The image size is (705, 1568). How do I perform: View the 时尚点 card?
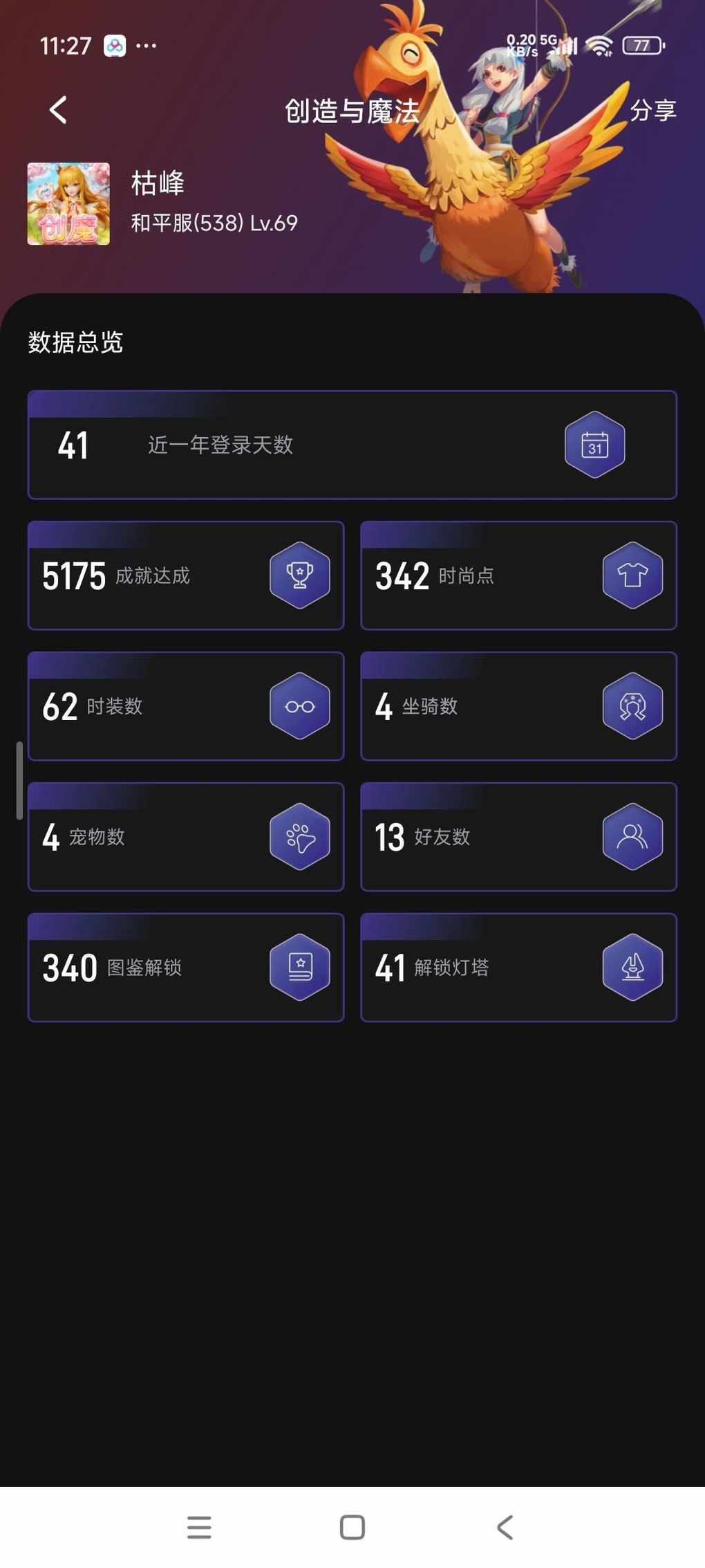click(518, 575)
